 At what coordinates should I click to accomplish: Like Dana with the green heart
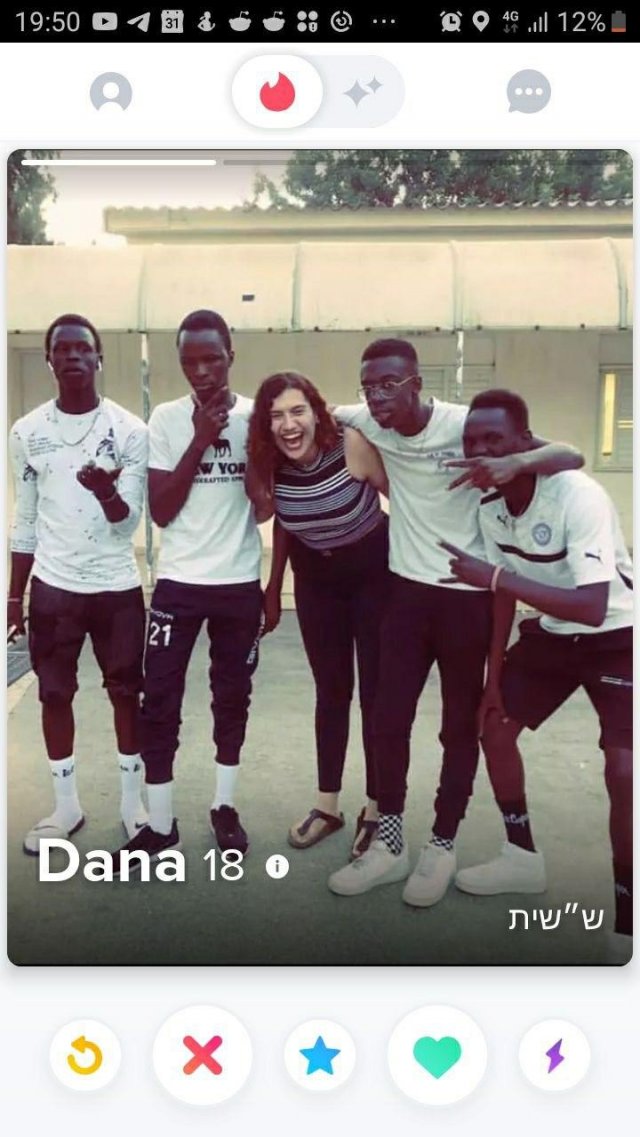point(437,1056)
